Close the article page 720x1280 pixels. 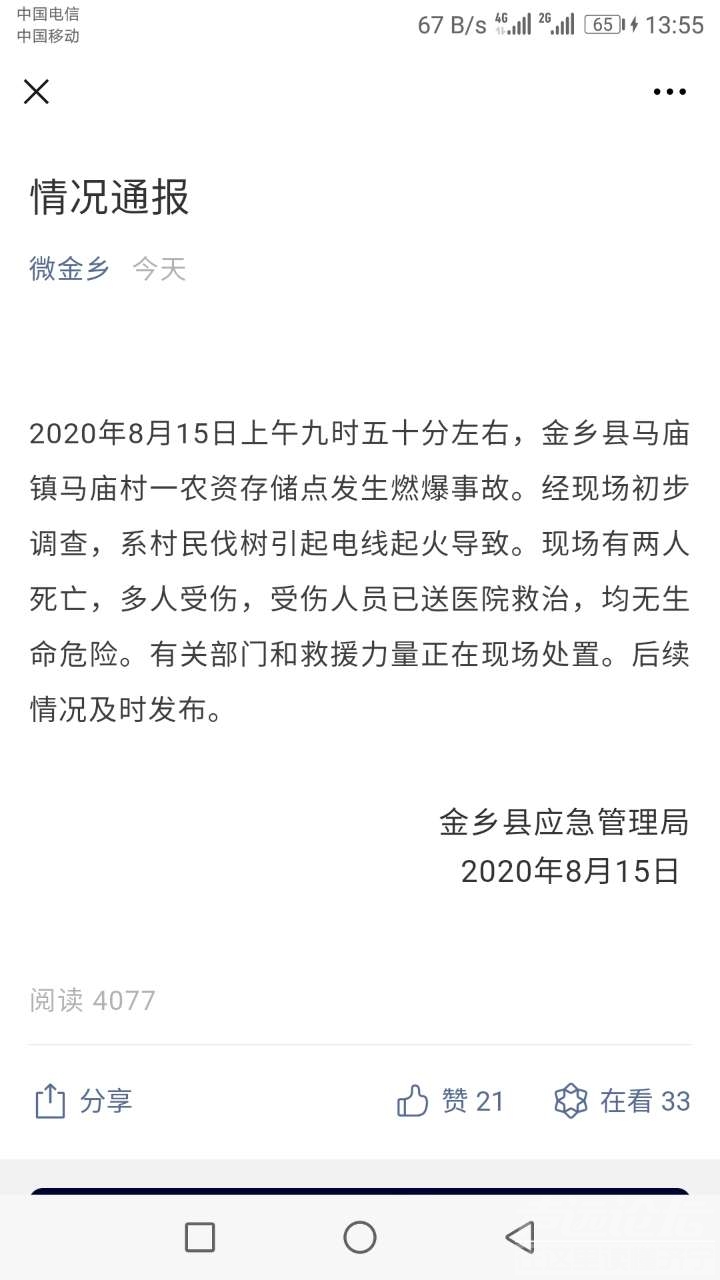pyautogui.click(x=37, y=92)
